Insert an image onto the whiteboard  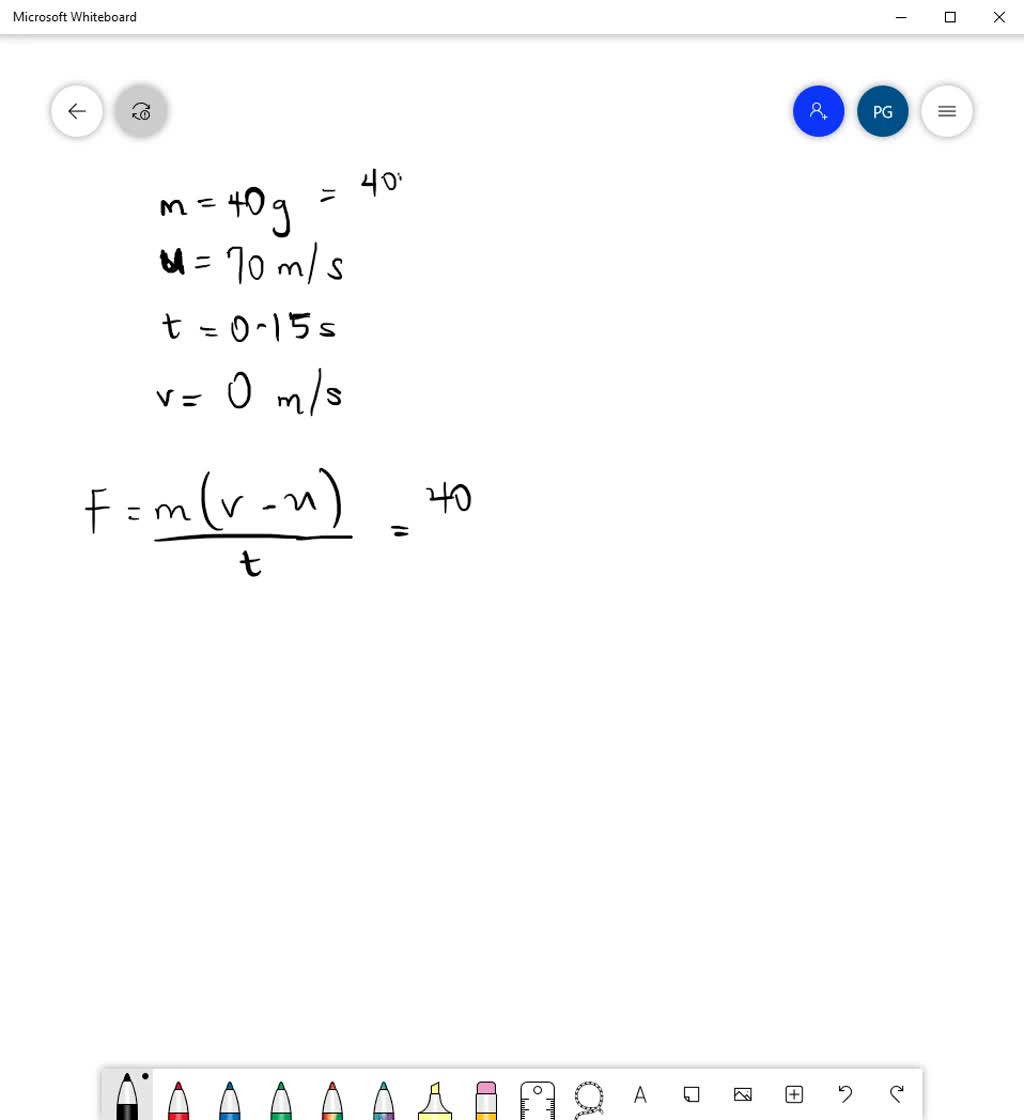point(743,1094)
